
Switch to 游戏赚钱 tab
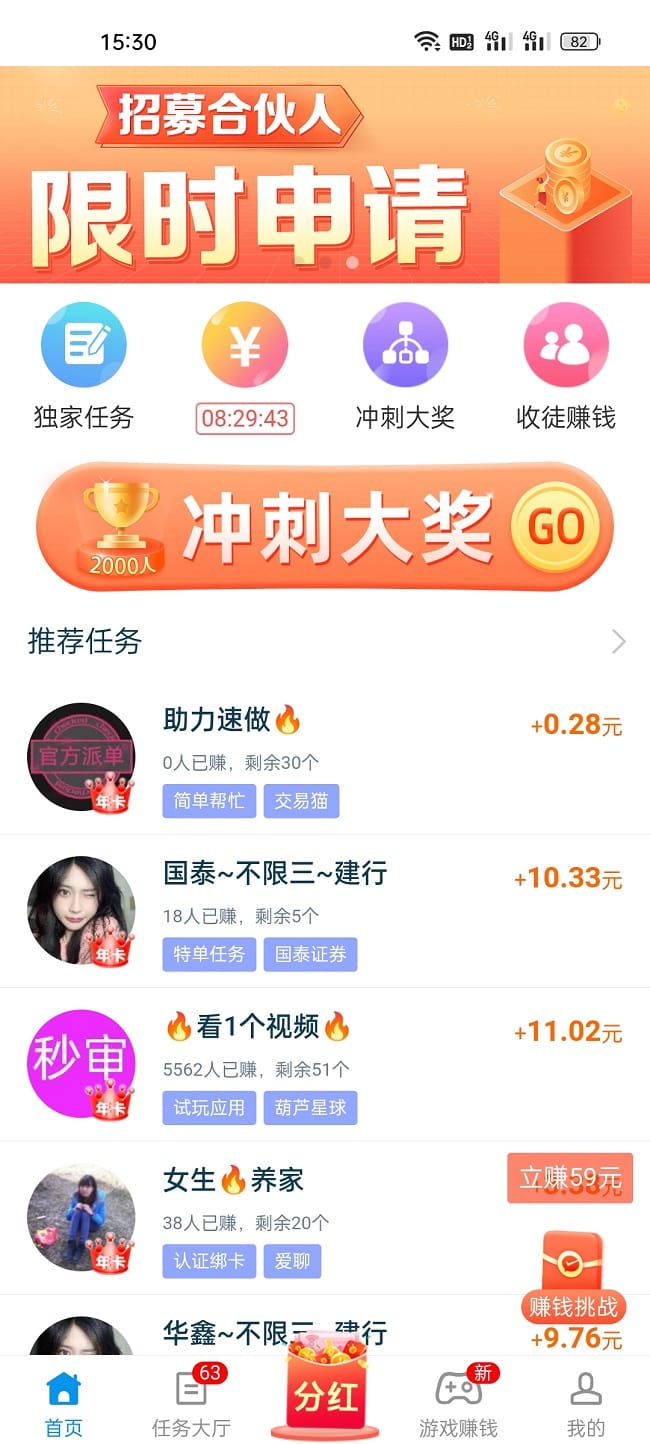tap(458, 1404)
